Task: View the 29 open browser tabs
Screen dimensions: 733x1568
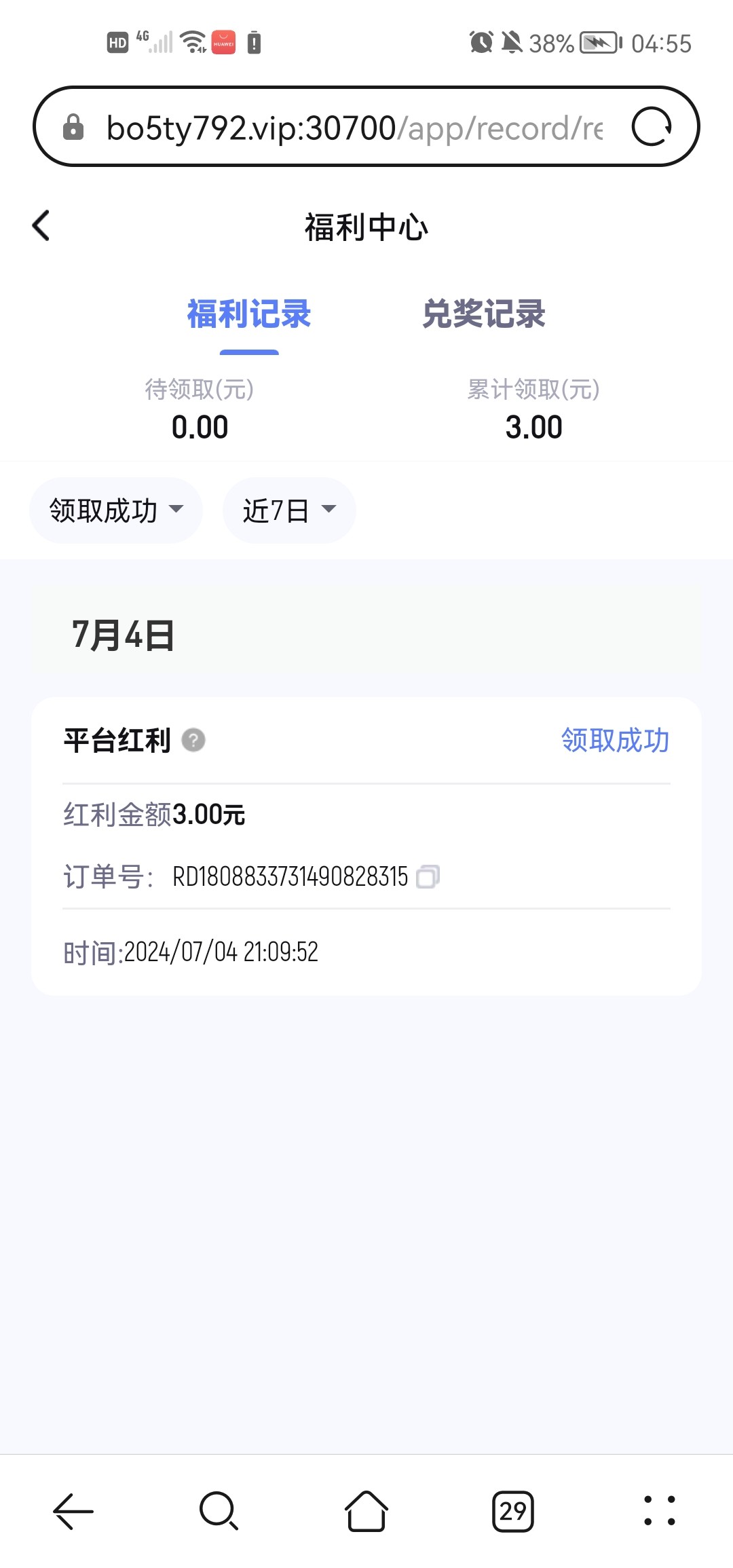Action: [513, 1511]
